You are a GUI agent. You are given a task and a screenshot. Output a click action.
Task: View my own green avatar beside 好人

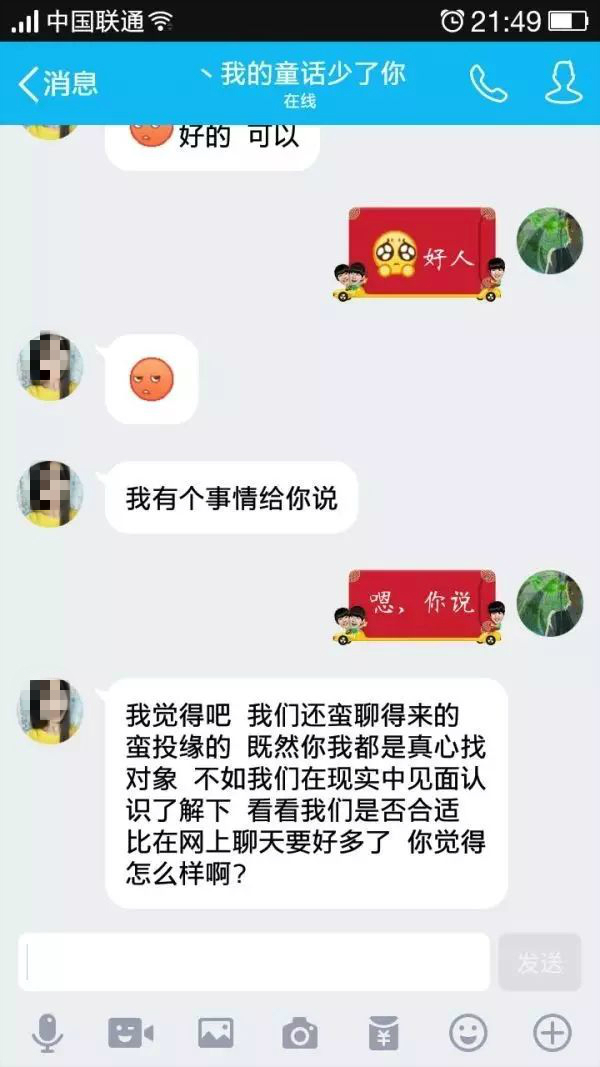click(549, 242)
